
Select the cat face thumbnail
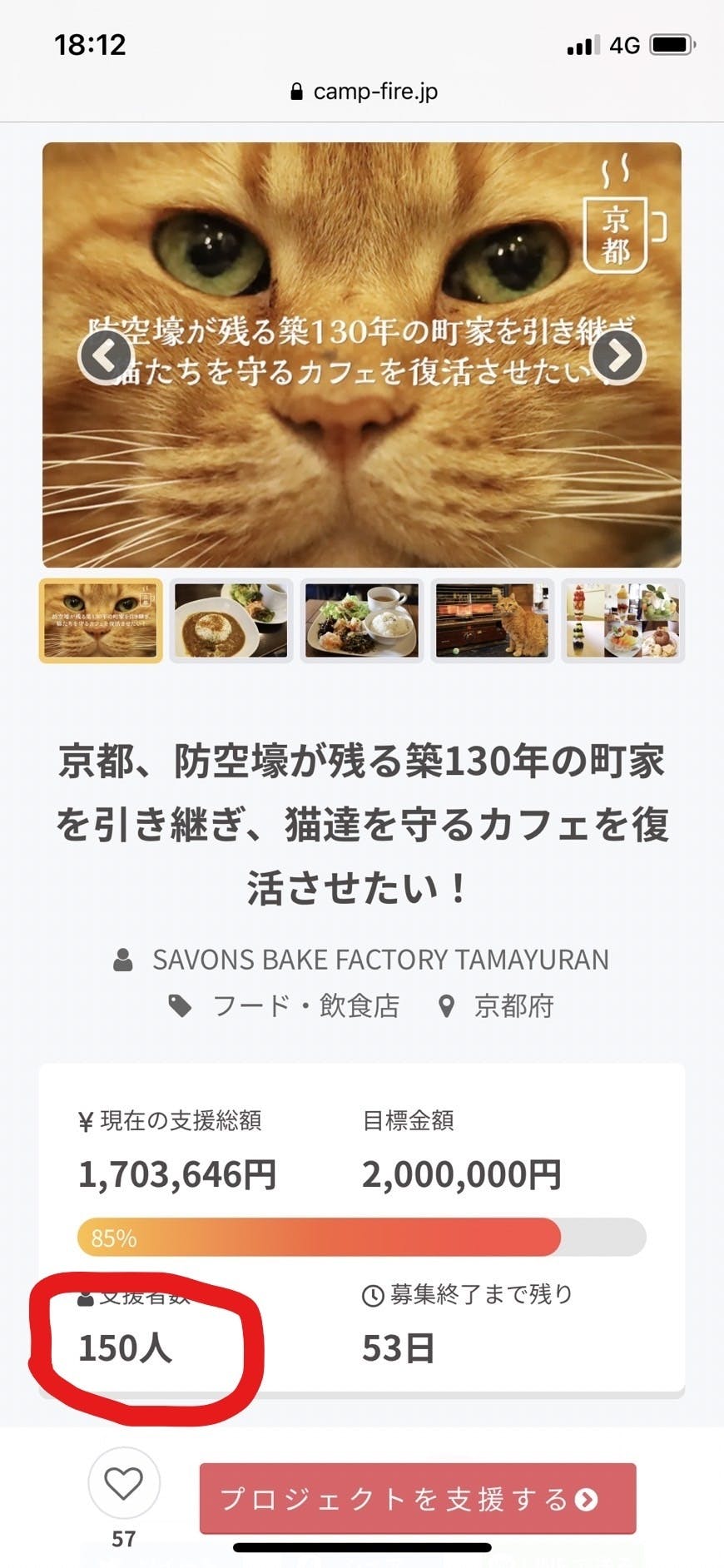pyautogui.click(x=101, y=621)
